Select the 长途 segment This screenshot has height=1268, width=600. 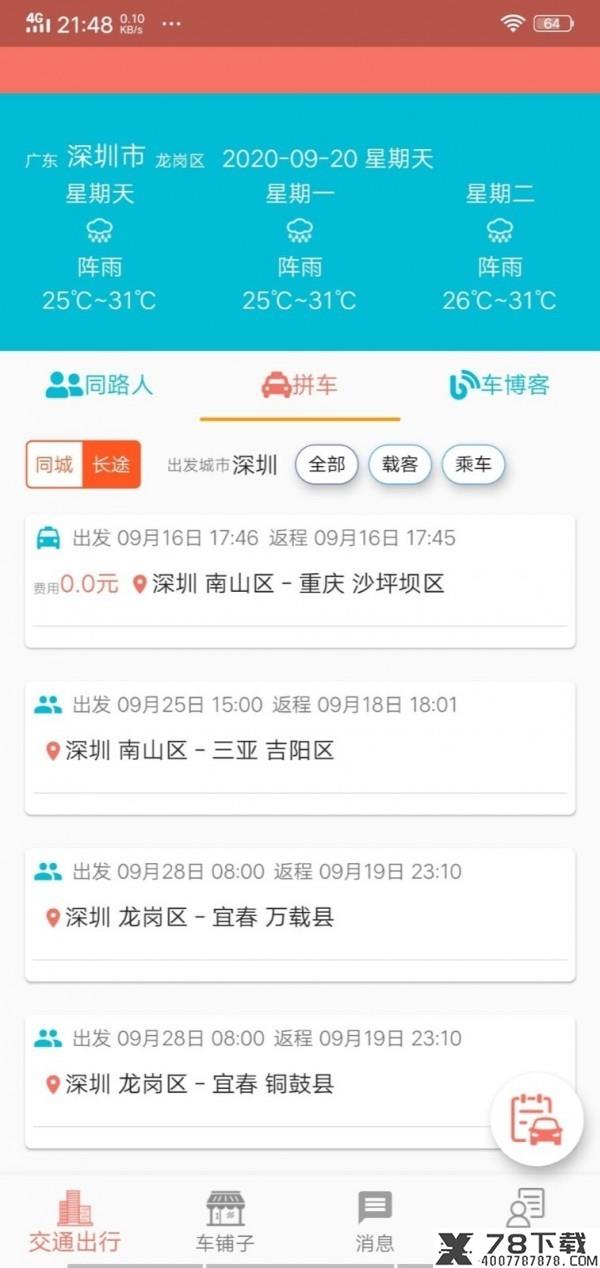point(111,465)
